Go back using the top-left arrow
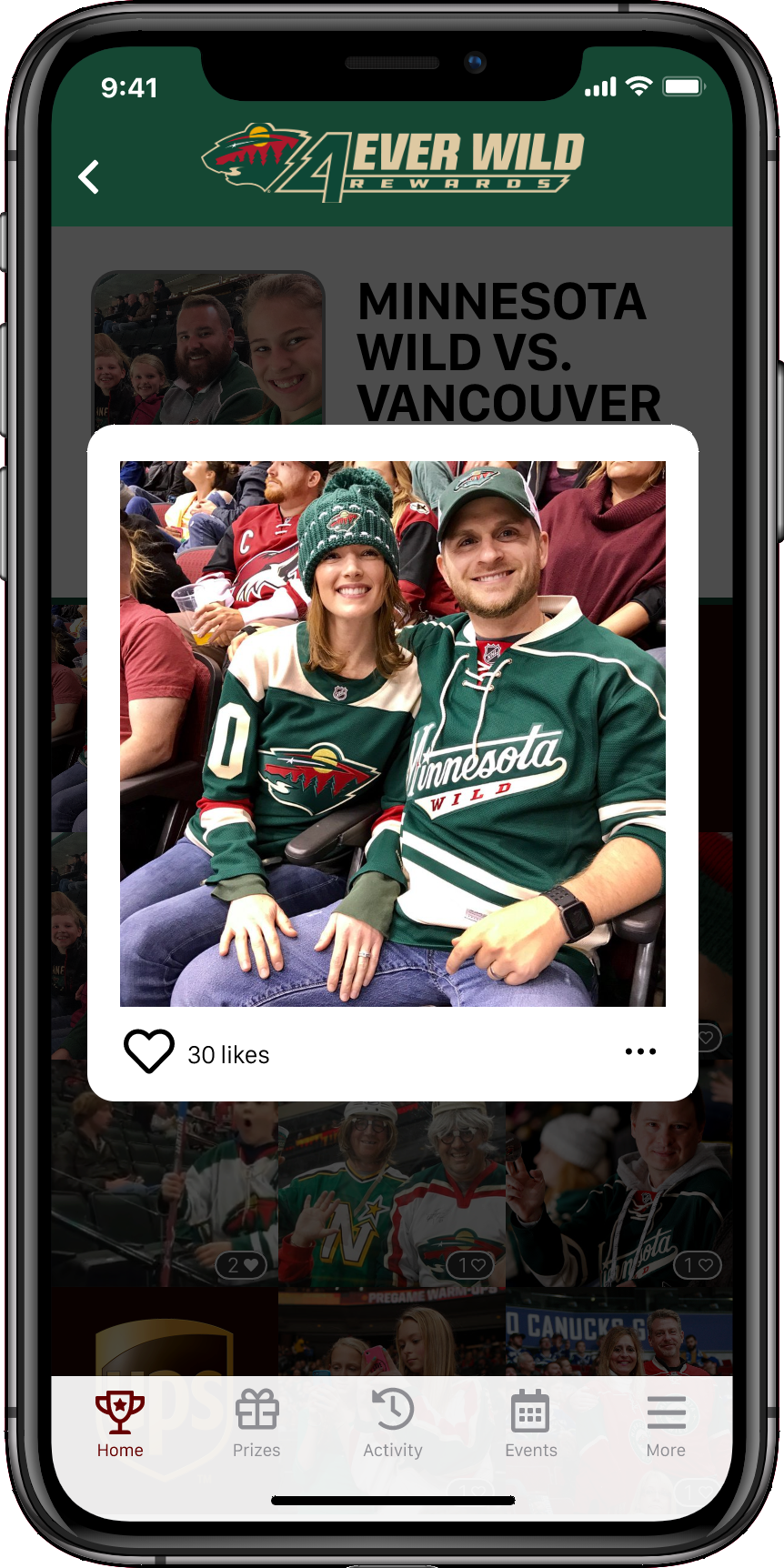This screenshot has height=1568, width=784. [89, 177]
